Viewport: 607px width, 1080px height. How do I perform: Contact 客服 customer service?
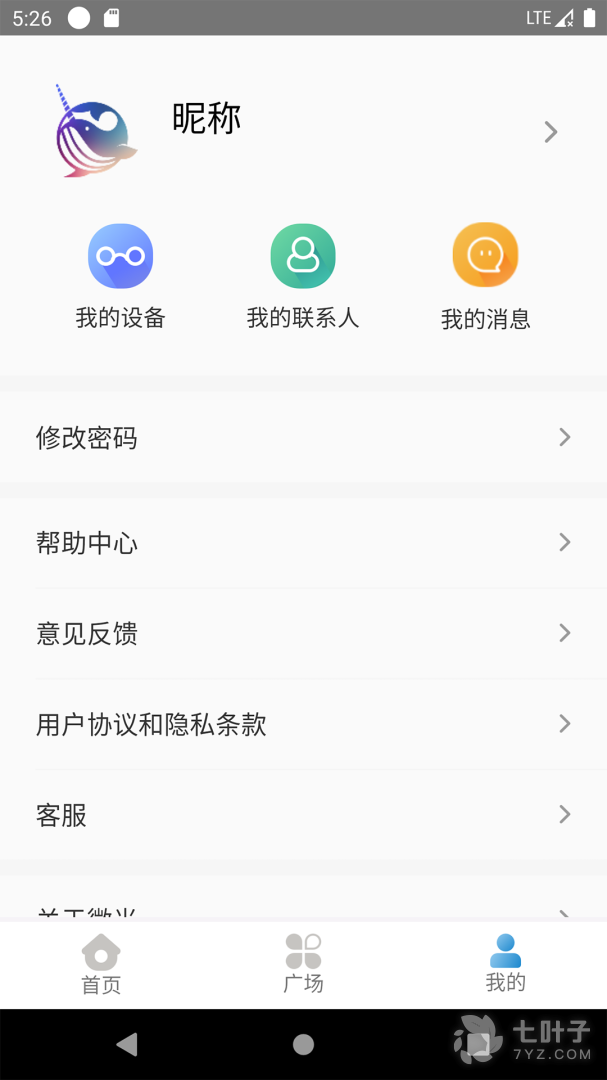click(x=303, y=815)
